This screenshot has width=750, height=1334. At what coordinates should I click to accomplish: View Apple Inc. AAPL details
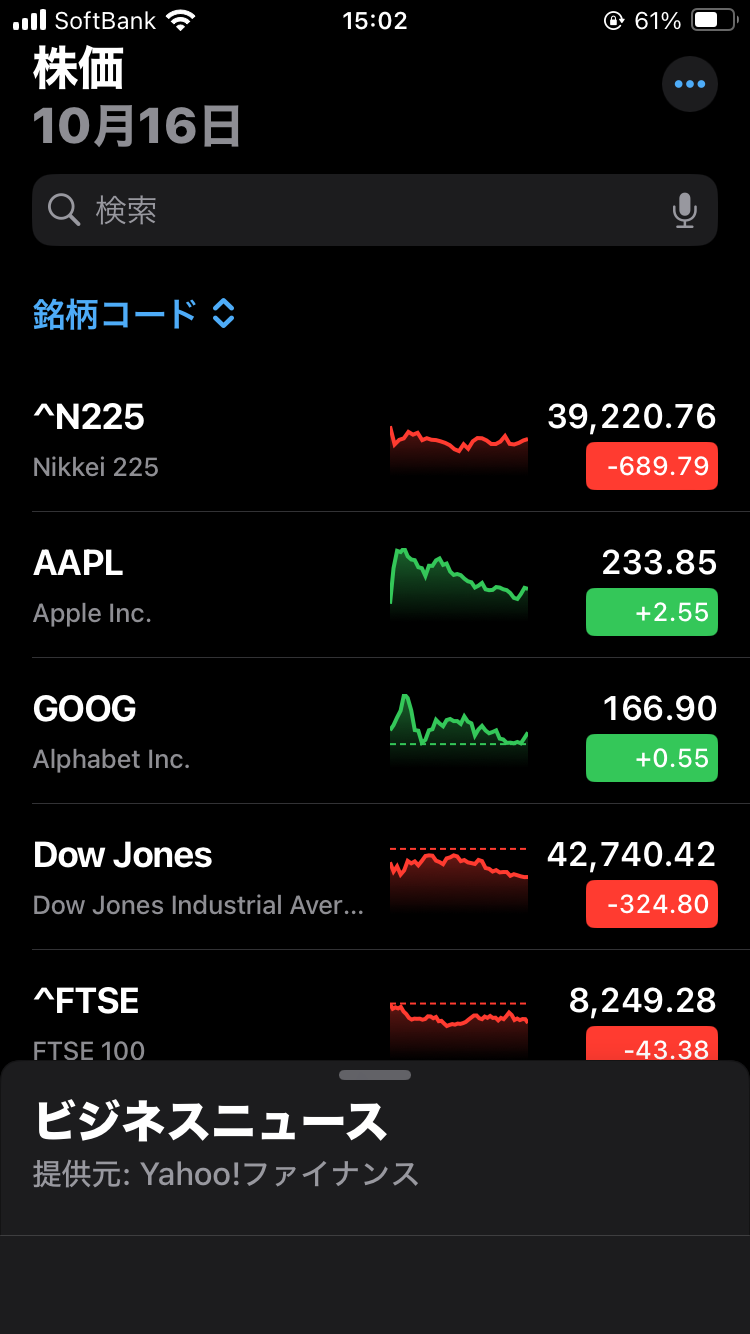pyautogui.click(x=200, y=586)
